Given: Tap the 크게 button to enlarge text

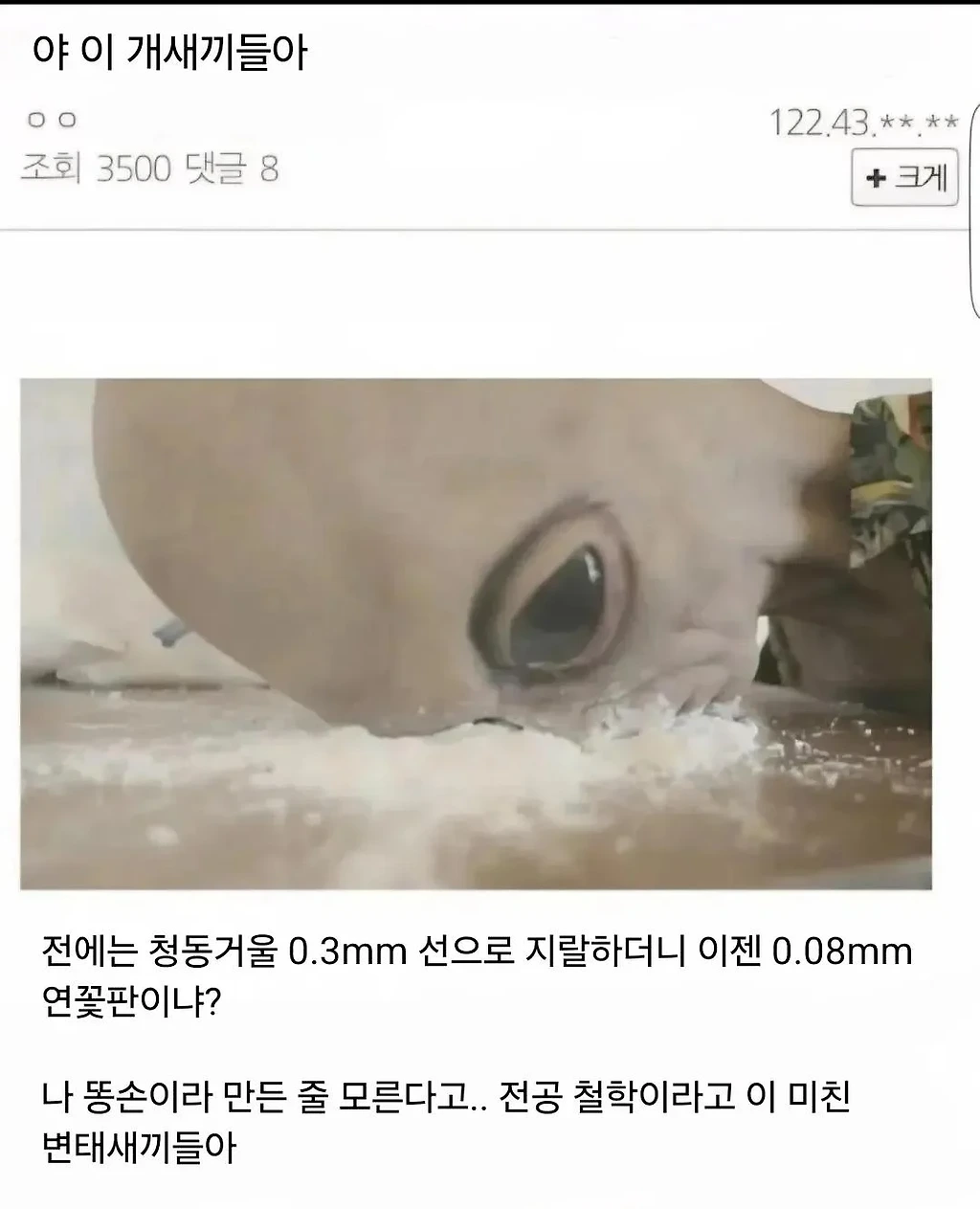Looking at the screenshot, I should tap(904, 178).
